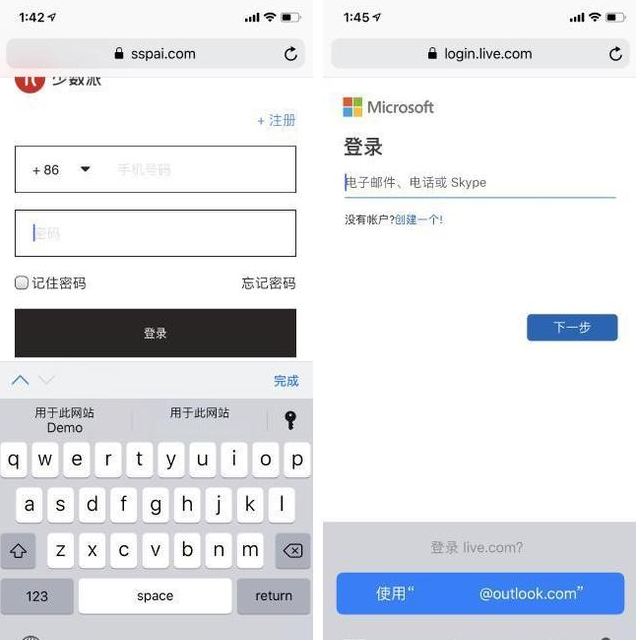The width and height of the screenshot is (636, 640).
Task: Focus the 手机号码 phone number field
Action: [200, 169]
